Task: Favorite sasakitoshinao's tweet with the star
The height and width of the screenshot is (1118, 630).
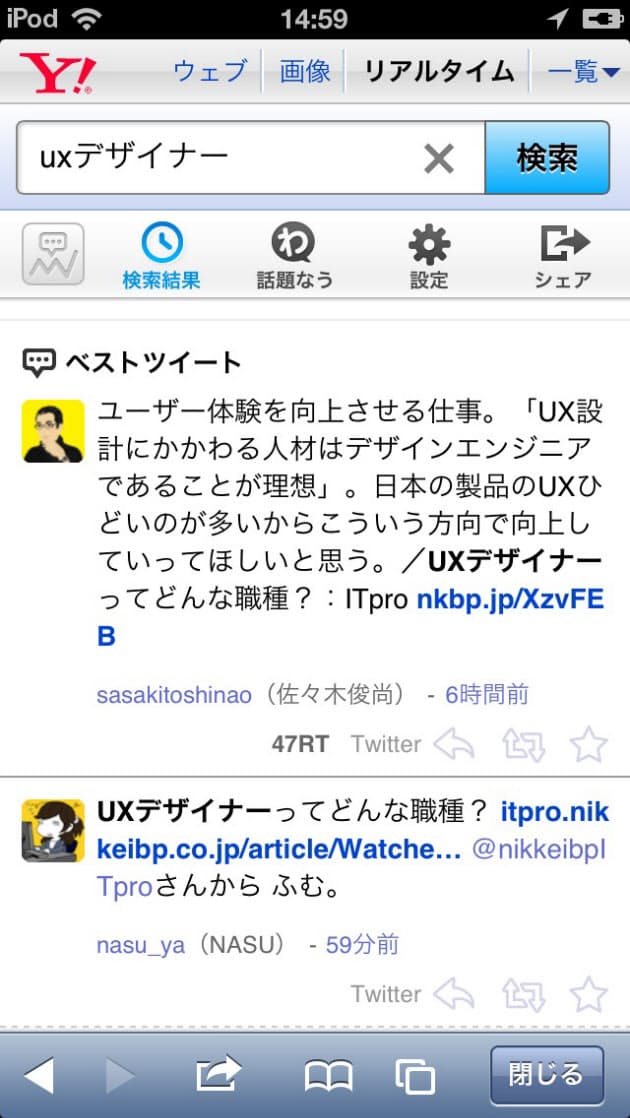Action: pyautogui.click(x=588, y=744)
